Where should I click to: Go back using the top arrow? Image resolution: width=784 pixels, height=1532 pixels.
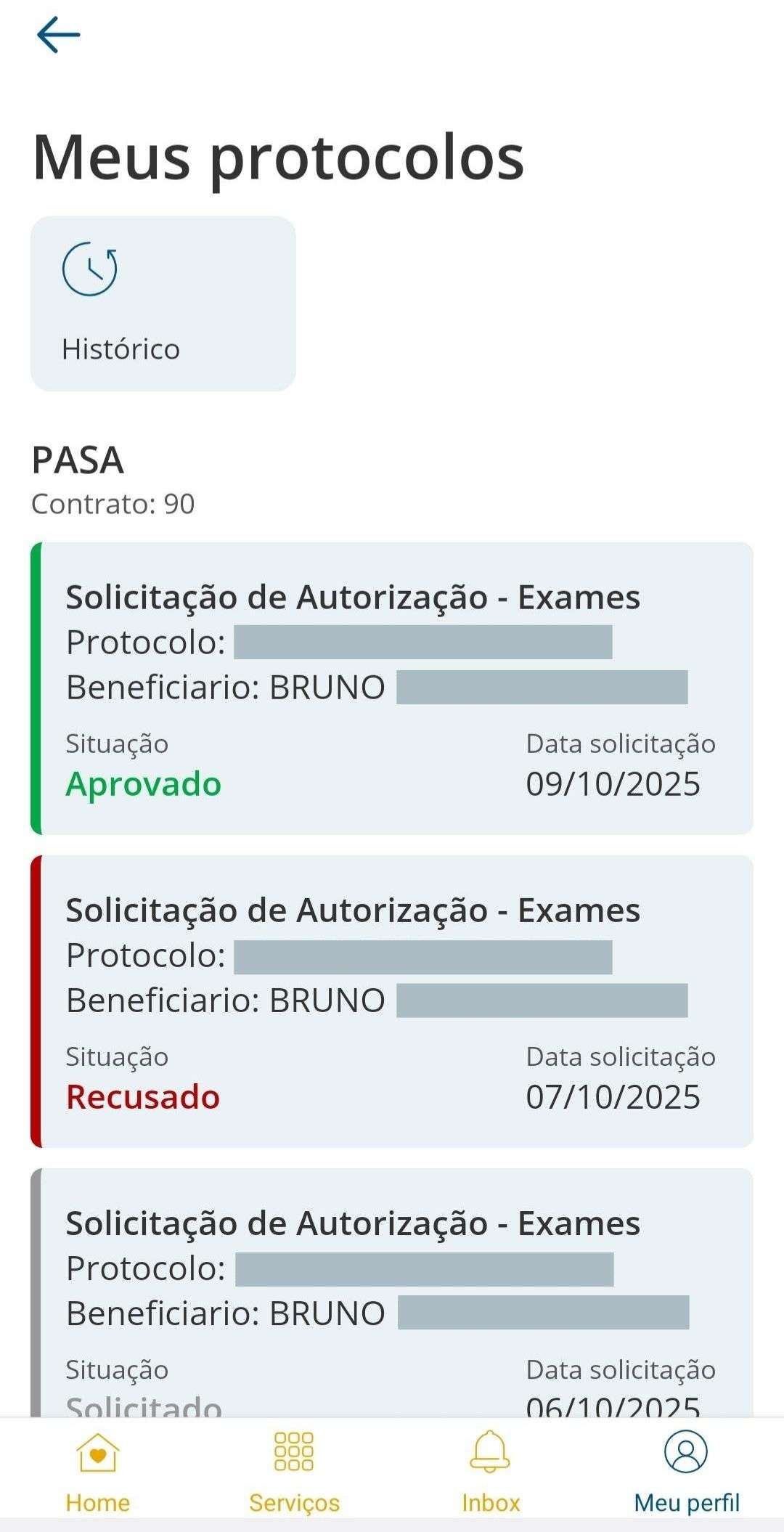(x=58, y=35)
